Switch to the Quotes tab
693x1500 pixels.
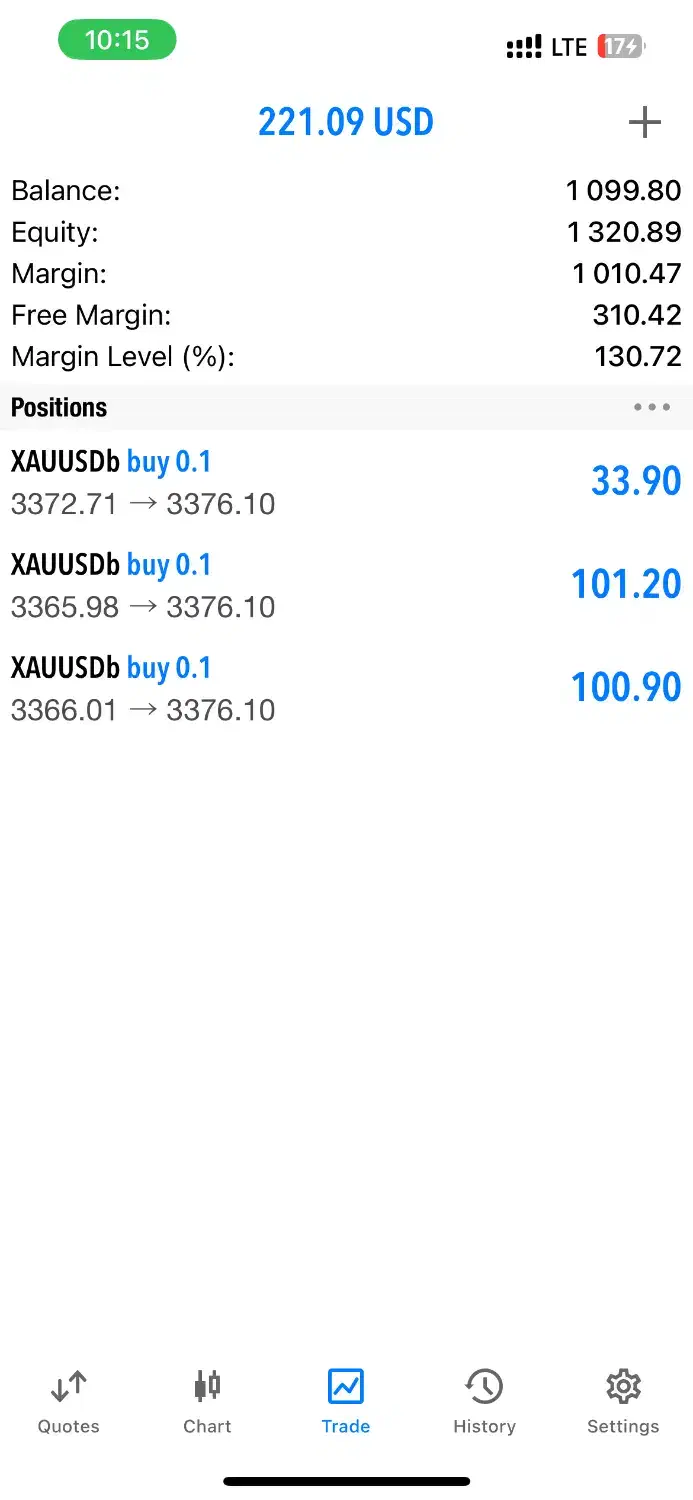coord(68,1402)
